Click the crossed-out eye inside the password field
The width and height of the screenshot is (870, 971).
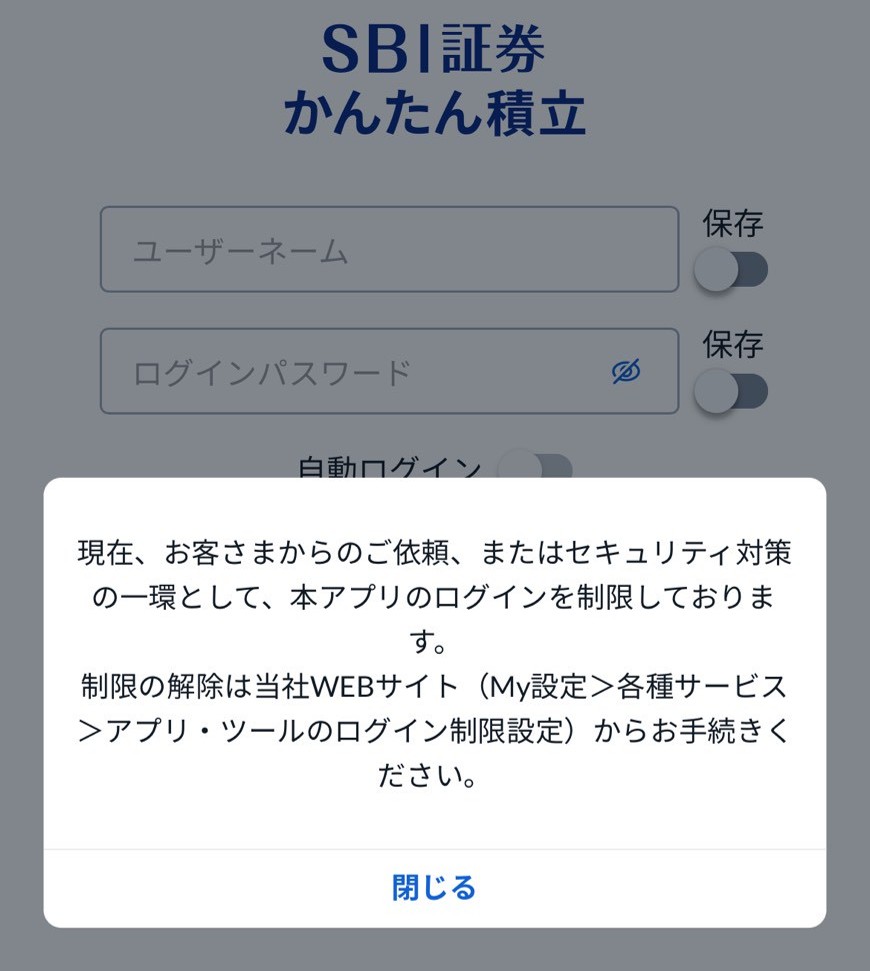(x=624, y=372)
